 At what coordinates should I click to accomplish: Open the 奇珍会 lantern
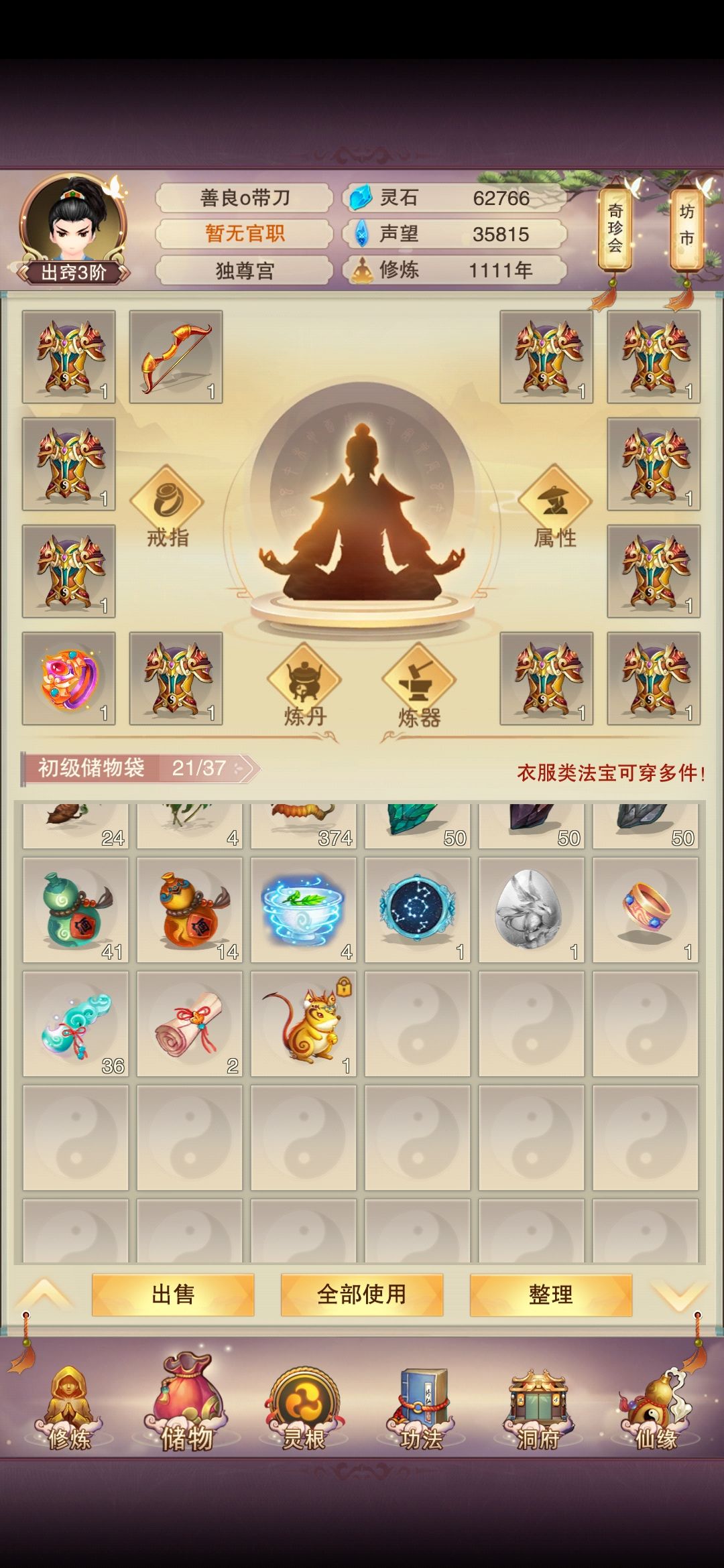tap(615, 228)
